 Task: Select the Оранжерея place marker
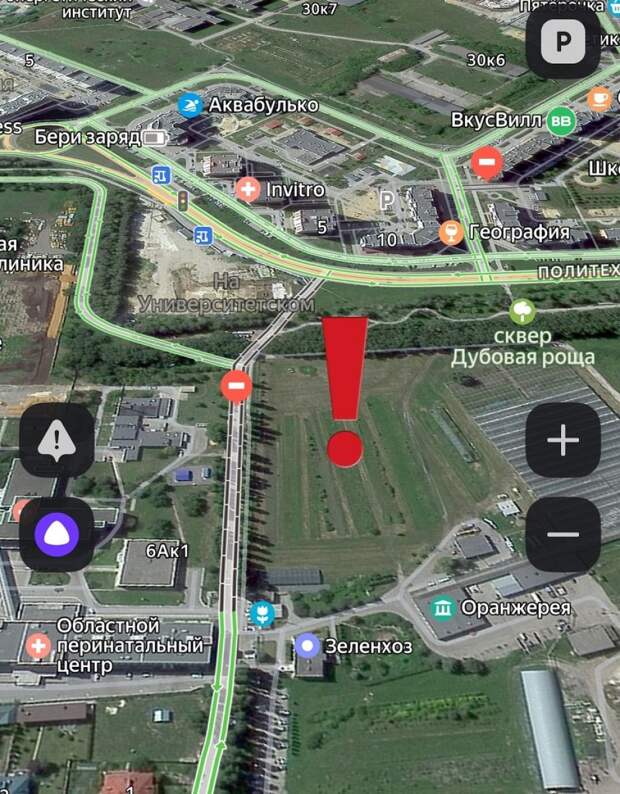443,608
